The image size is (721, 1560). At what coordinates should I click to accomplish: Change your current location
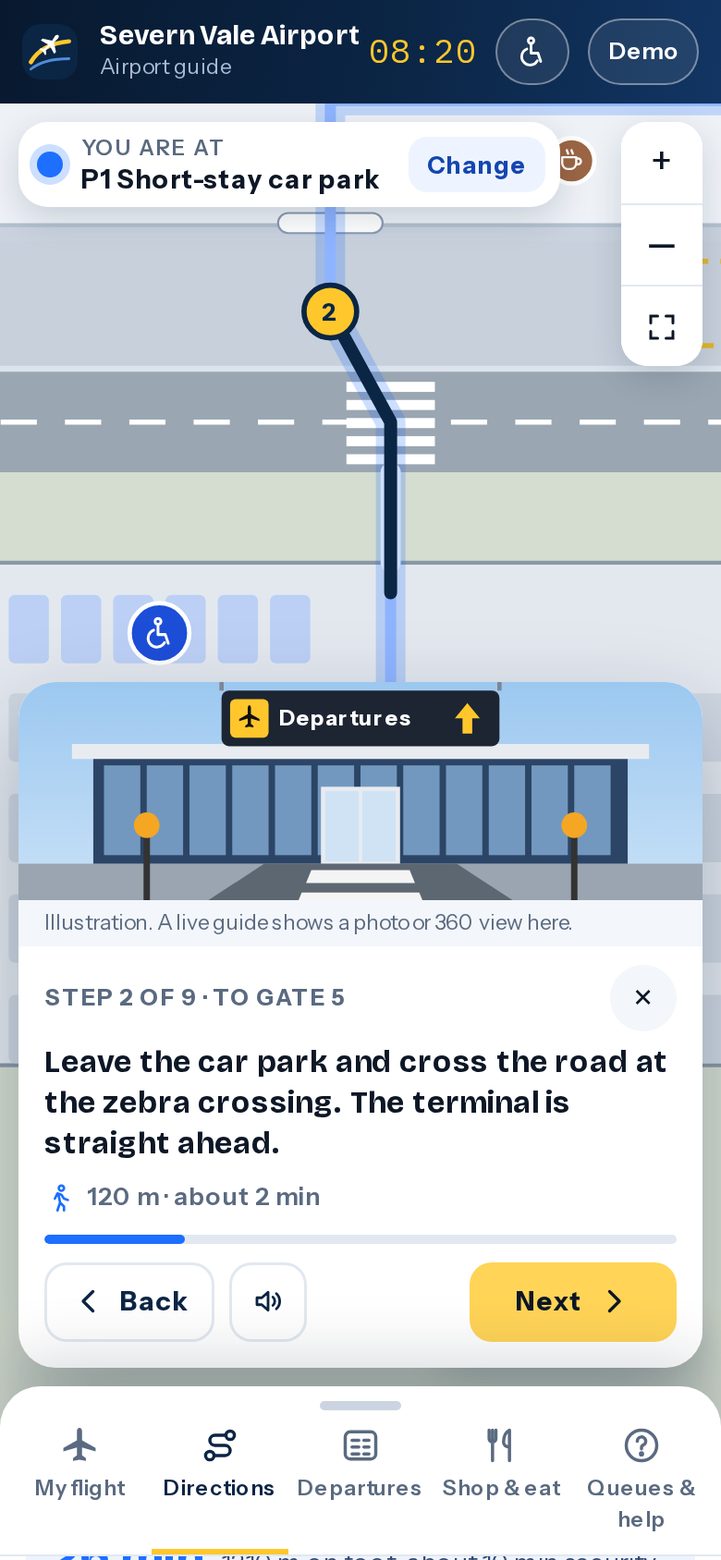[x=476, y=165]
